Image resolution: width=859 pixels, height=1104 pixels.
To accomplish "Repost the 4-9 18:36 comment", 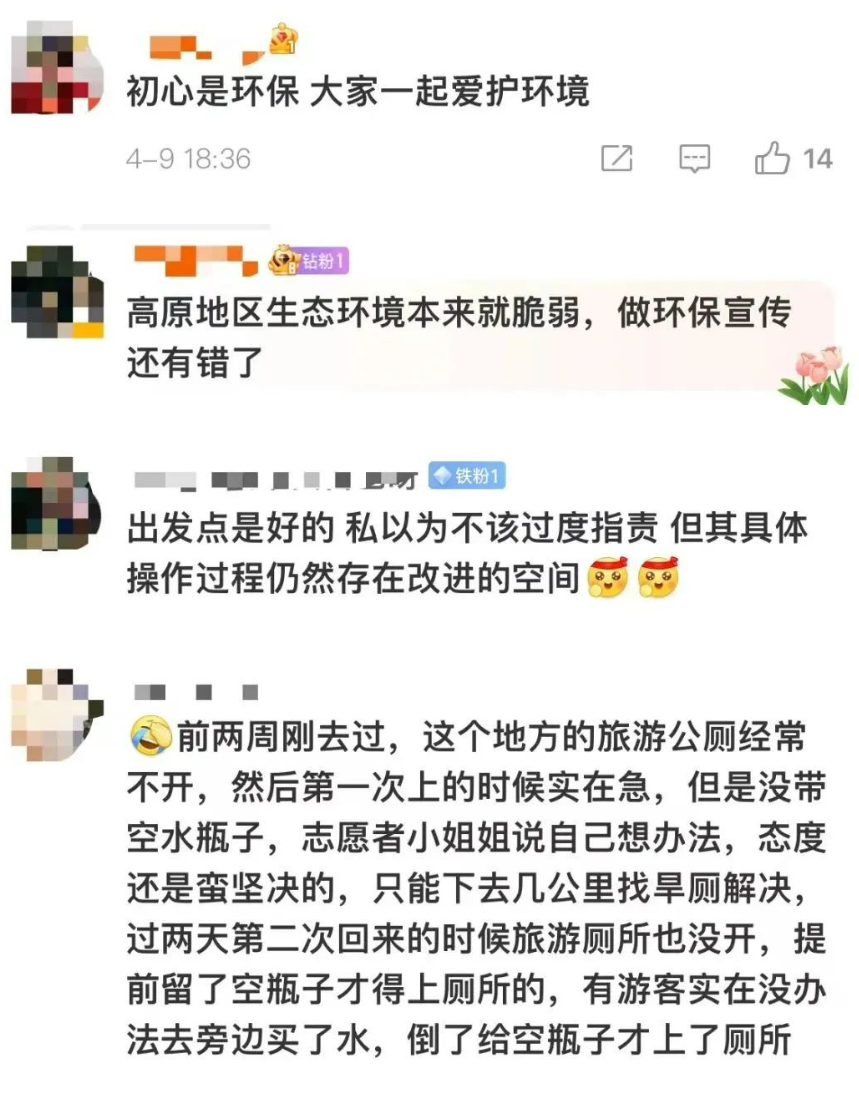I will point(616,158).
